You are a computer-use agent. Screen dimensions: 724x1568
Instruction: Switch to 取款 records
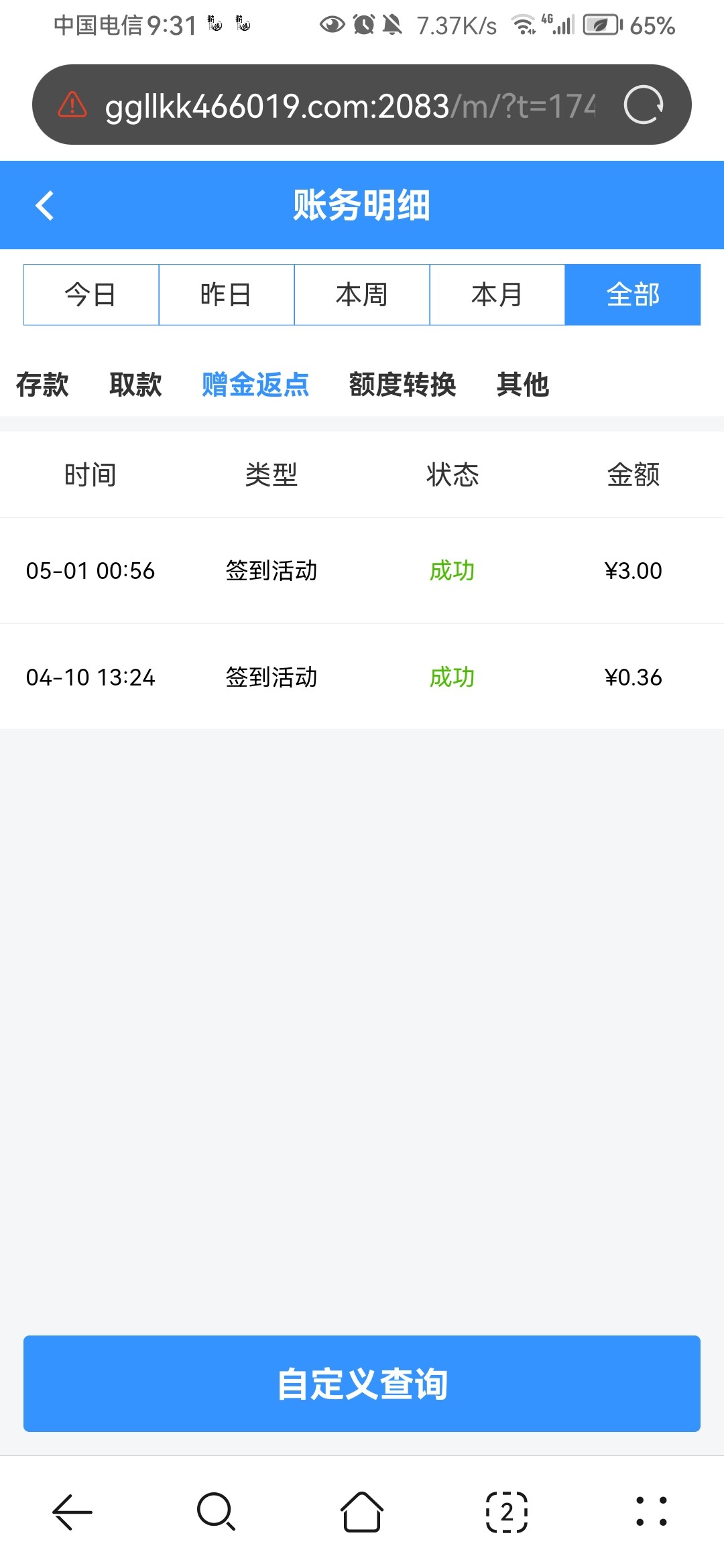point(135,385)
